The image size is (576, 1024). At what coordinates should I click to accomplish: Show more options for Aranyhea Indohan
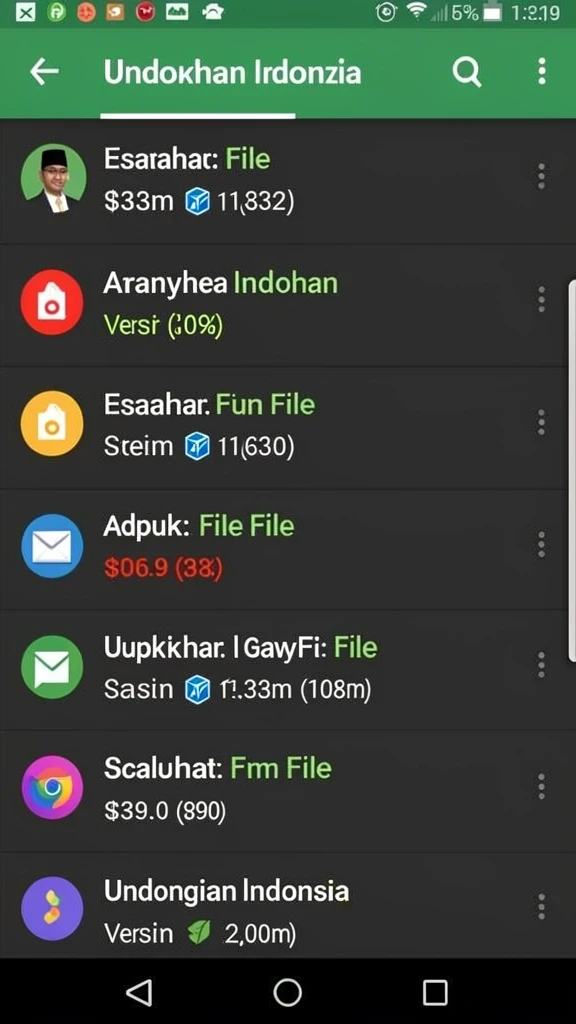coord(541,299)
